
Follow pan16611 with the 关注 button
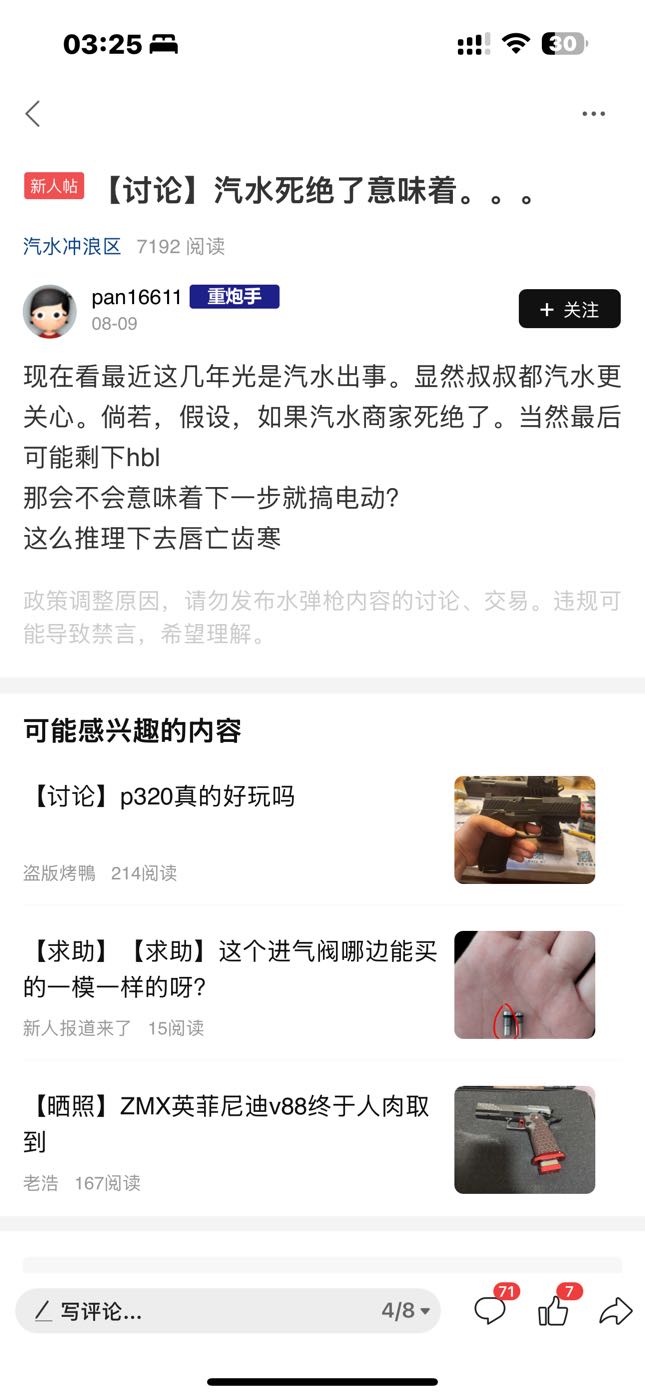pyautogui.click(x=569, y=310)
